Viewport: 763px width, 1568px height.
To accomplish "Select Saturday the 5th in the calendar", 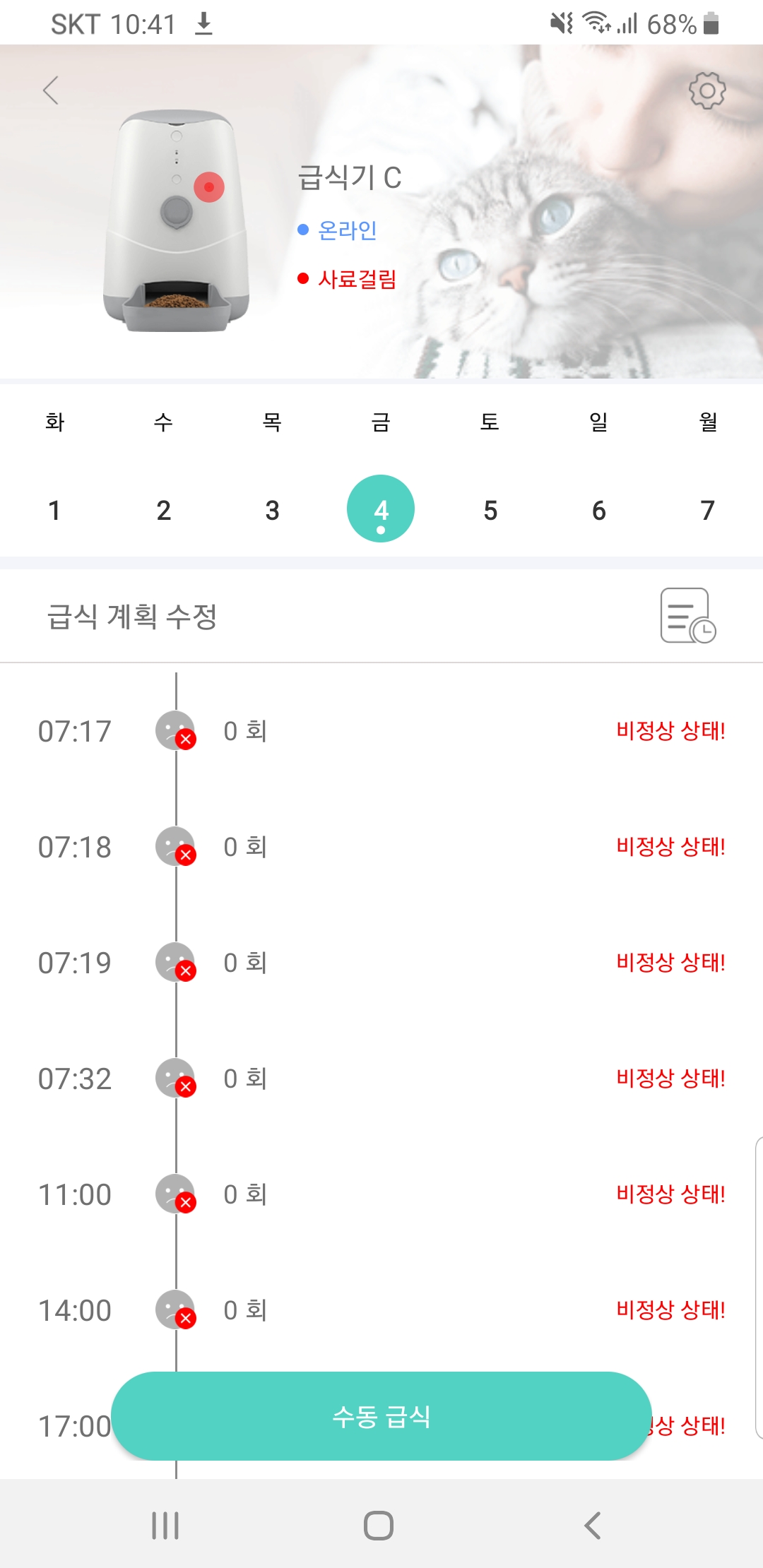I will 490,510.
